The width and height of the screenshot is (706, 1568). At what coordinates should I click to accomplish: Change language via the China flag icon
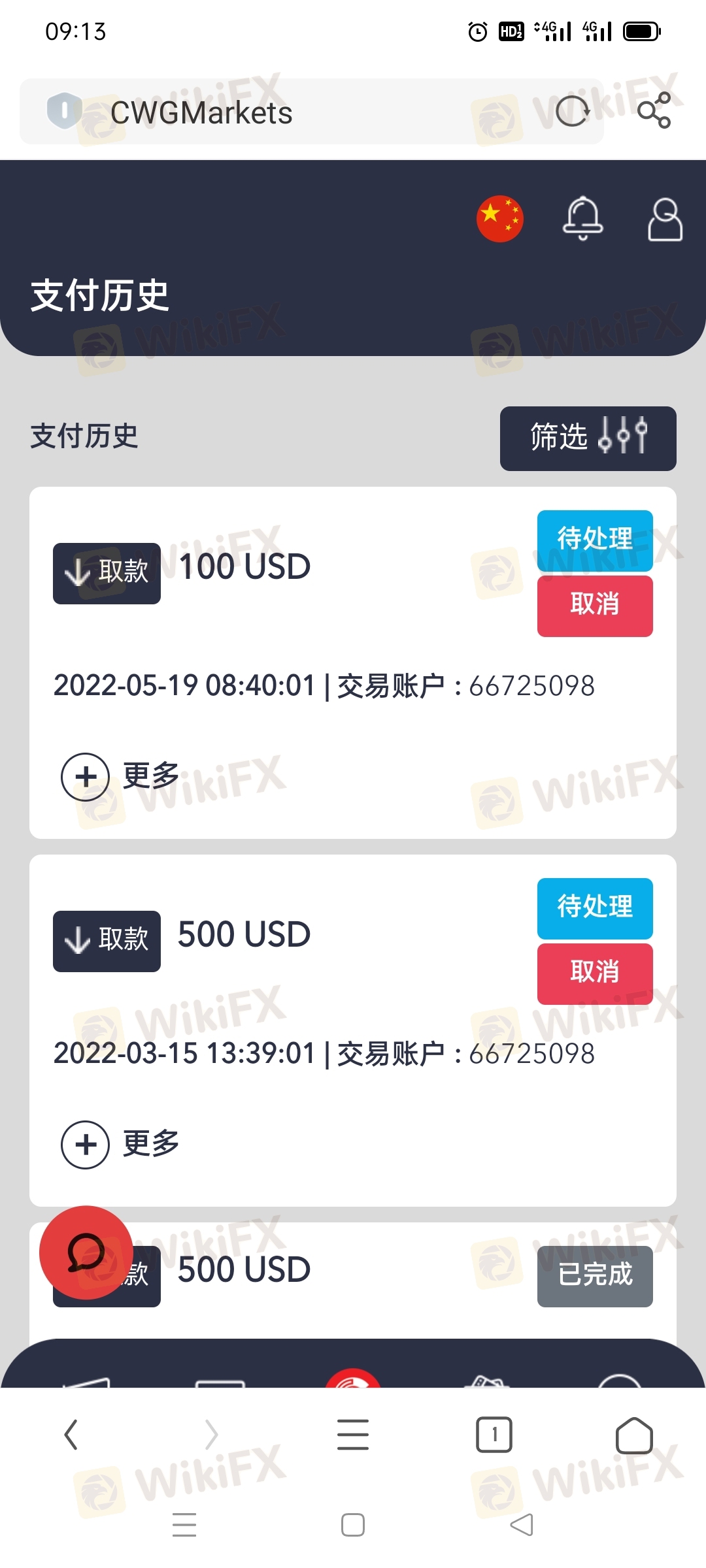coord(500,219)
